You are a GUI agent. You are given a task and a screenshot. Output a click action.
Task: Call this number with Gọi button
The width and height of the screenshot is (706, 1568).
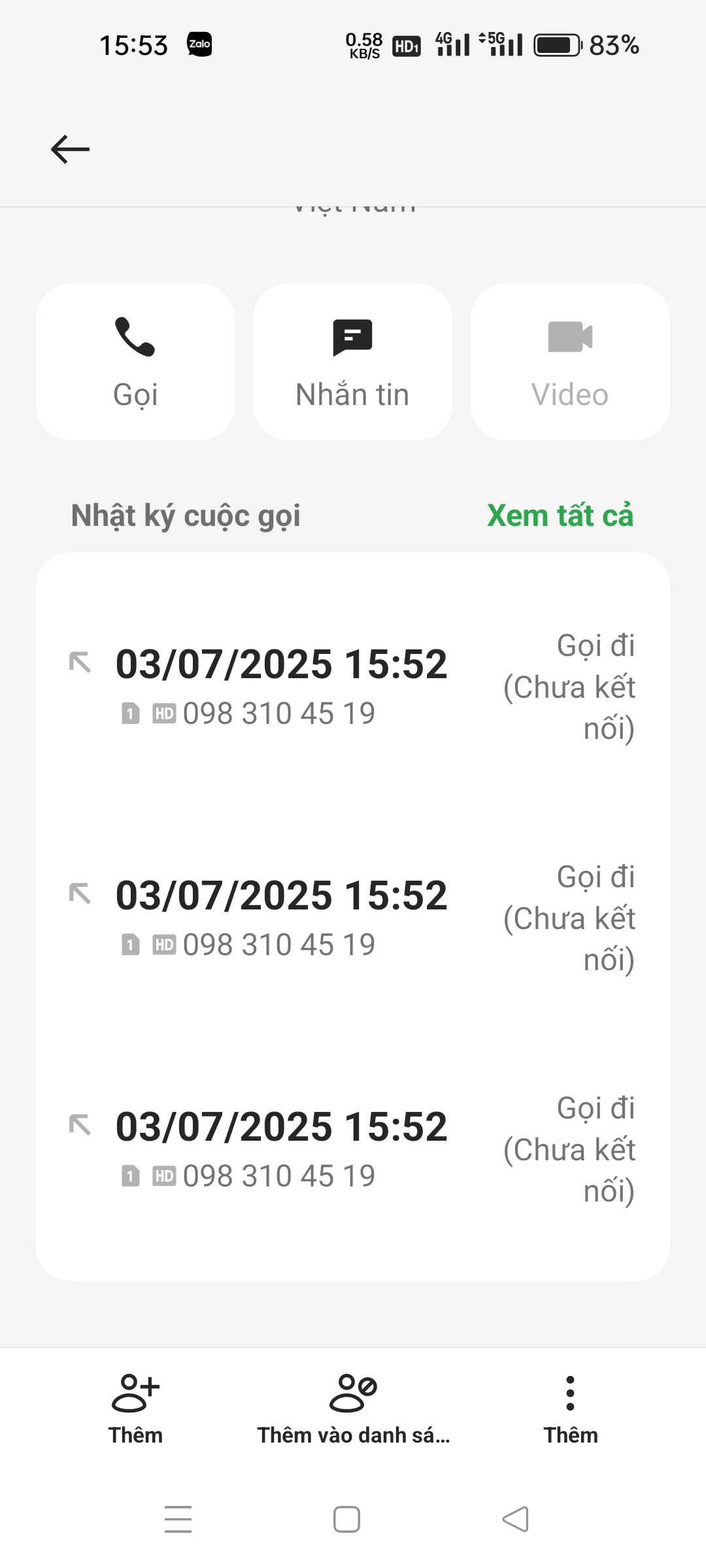(x=135, y=361)
